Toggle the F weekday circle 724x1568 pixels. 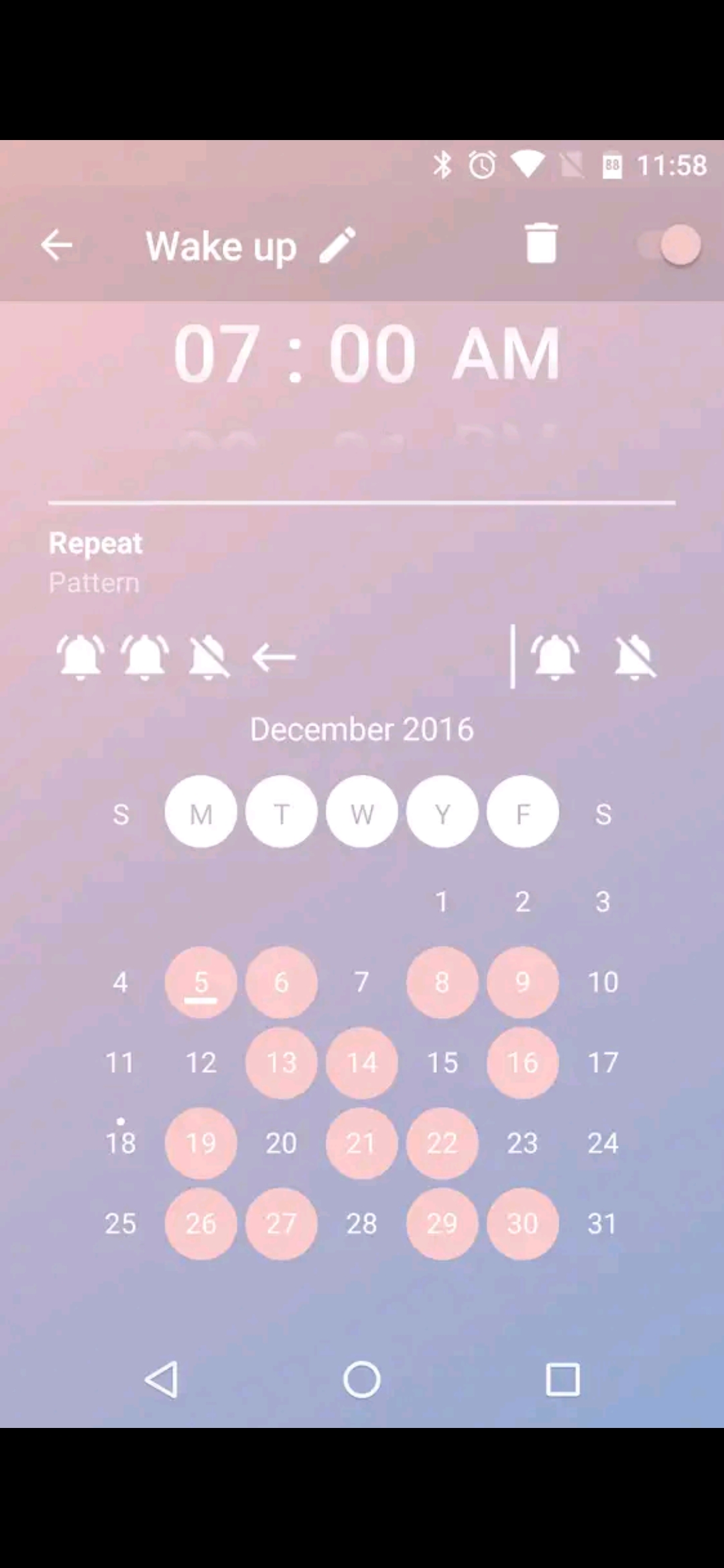coord(523,812)
